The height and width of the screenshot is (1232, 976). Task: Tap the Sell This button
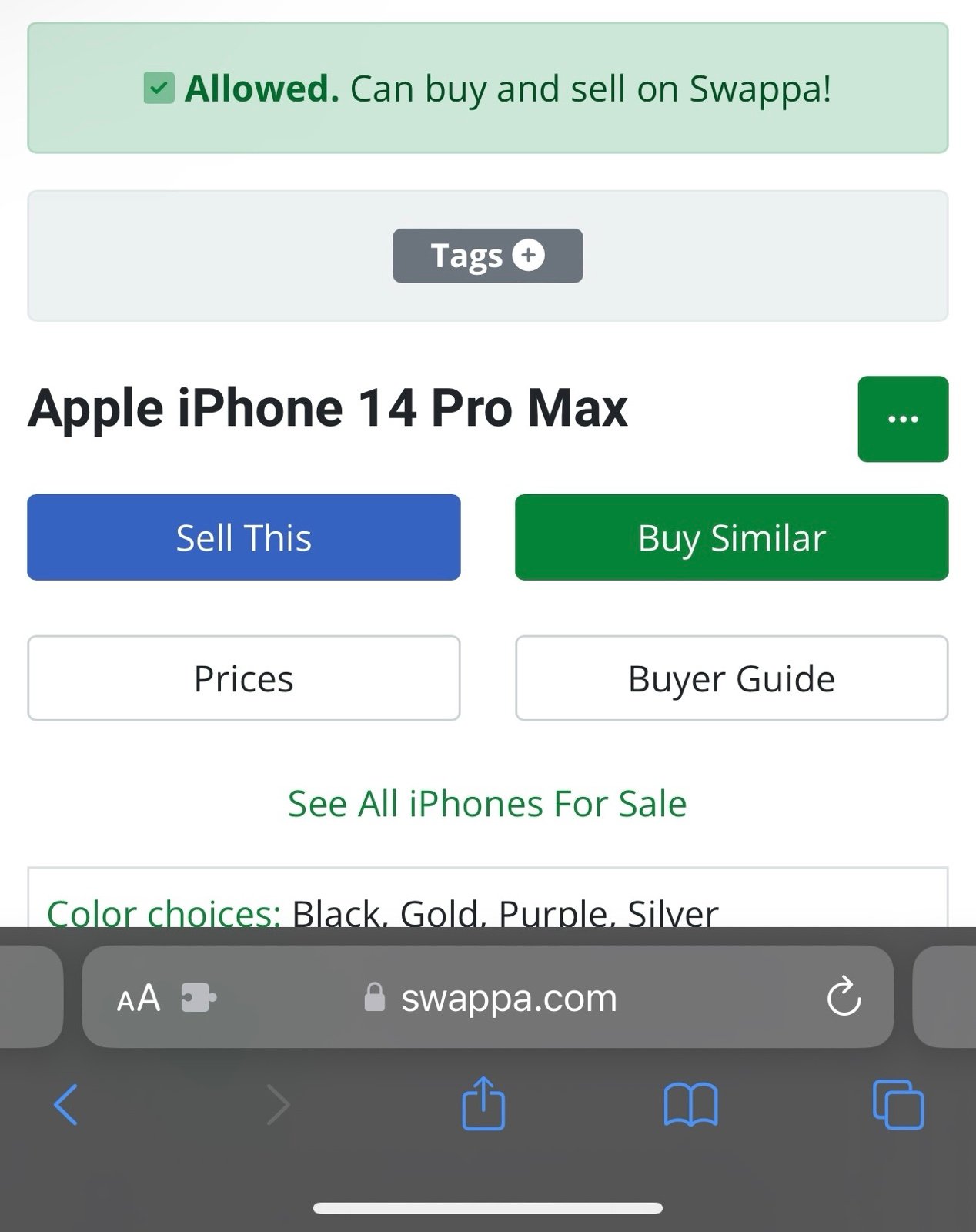(x=243, y=537)
